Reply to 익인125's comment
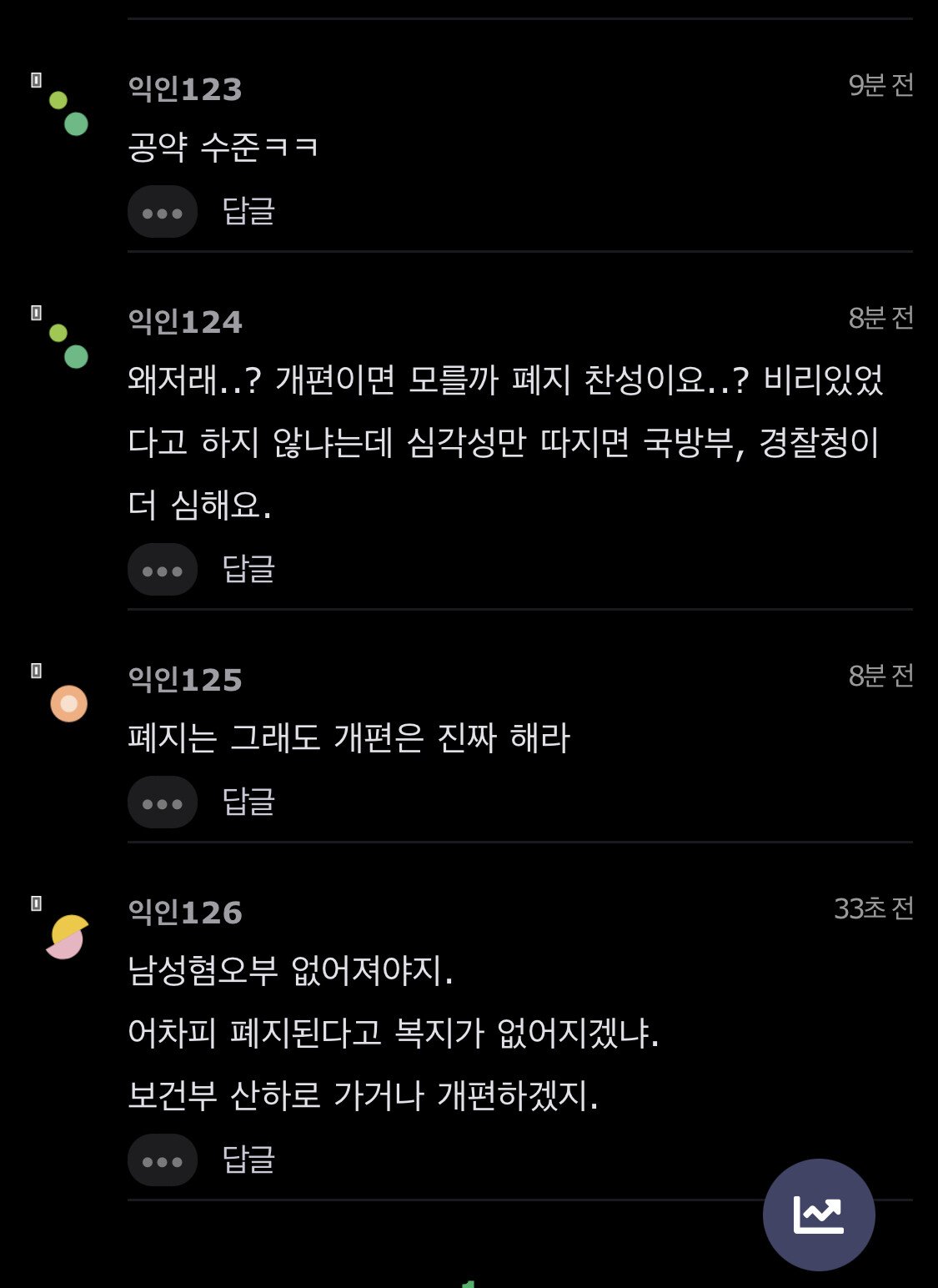Screen dimensions: 938x1288 pyautogui.click(x=248, y=802)
